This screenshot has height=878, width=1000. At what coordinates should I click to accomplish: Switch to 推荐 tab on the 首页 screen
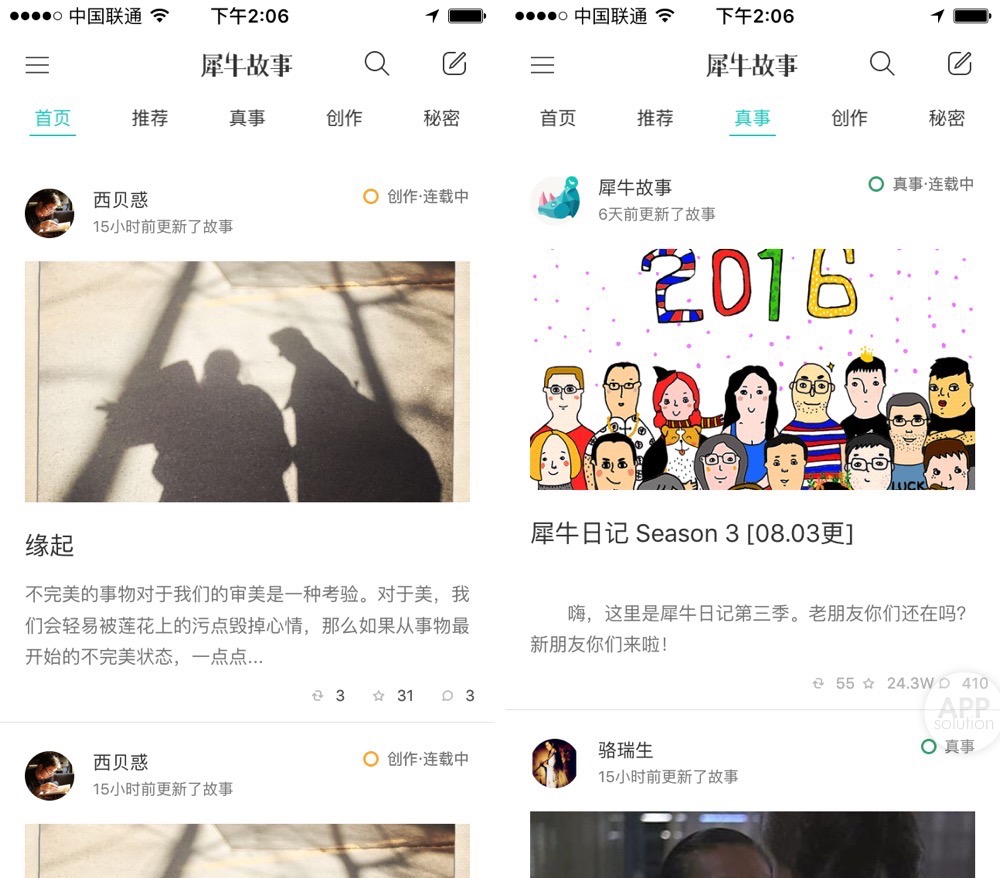[150, 118]
